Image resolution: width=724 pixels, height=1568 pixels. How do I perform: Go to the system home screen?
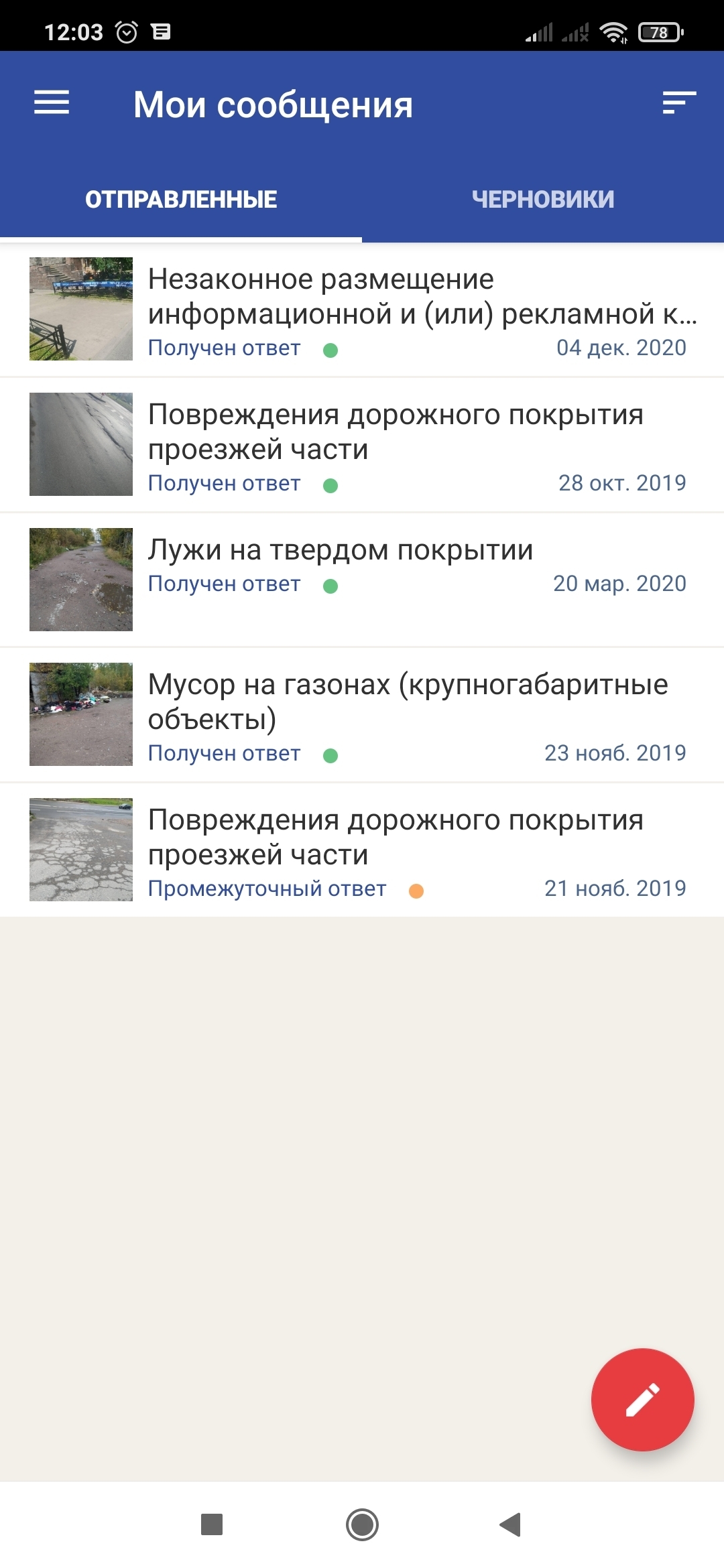pos(362,1524)
